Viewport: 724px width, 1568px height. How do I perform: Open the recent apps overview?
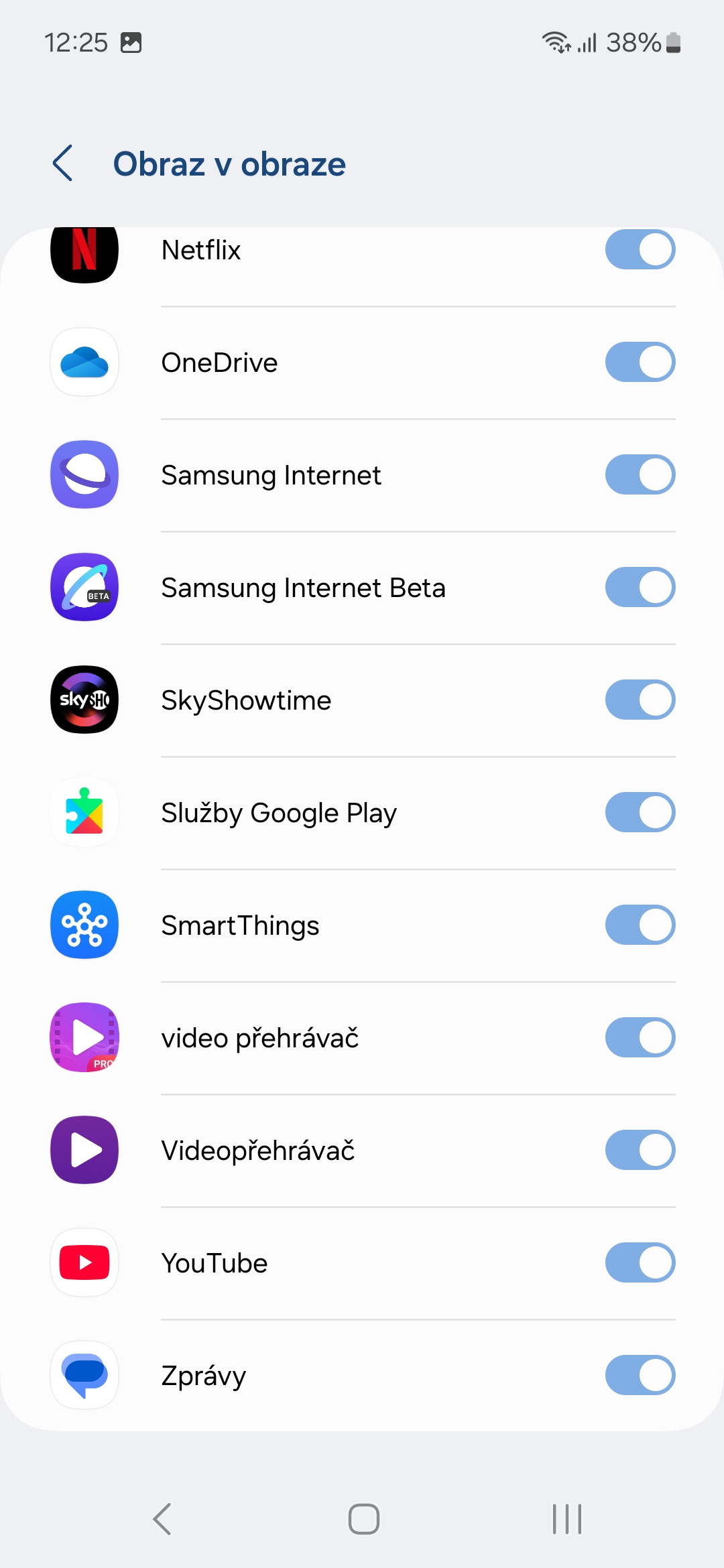567,1518
